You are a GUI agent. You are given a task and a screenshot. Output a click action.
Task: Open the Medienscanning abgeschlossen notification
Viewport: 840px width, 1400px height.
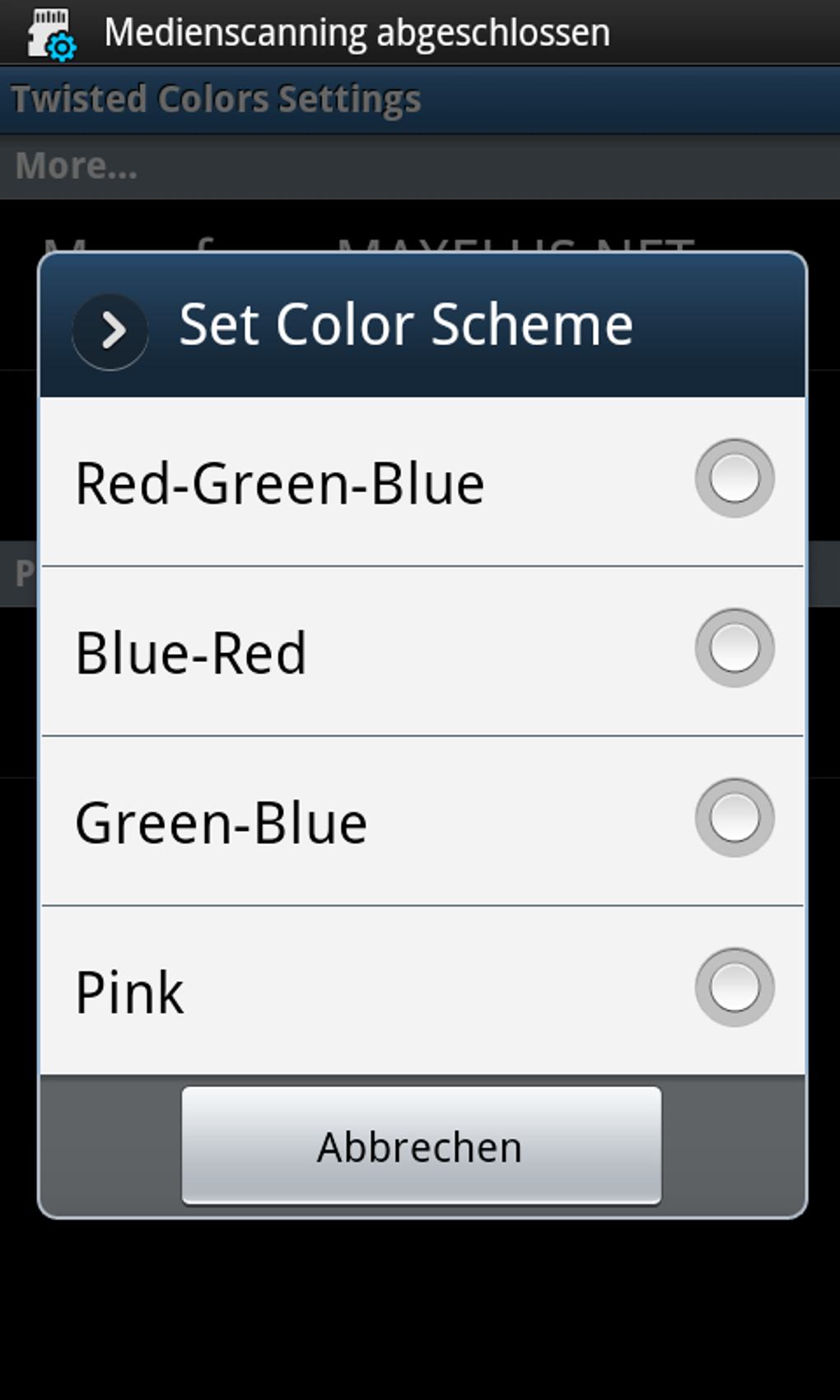click(358, 31)
